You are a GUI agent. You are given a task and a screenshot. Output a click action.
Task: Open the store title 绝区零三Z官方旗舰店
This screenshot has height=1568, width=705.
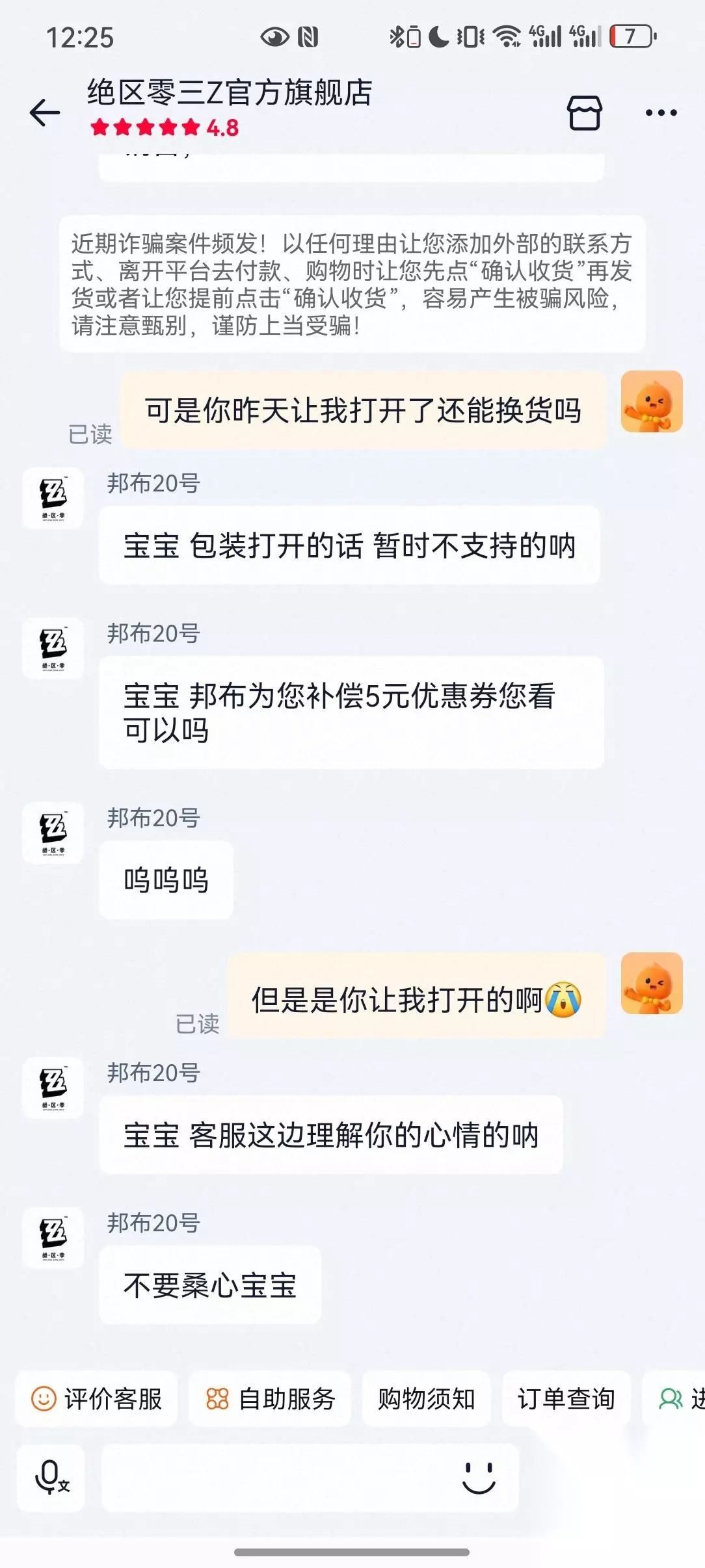pyautogui.click(x=230, y=92)
